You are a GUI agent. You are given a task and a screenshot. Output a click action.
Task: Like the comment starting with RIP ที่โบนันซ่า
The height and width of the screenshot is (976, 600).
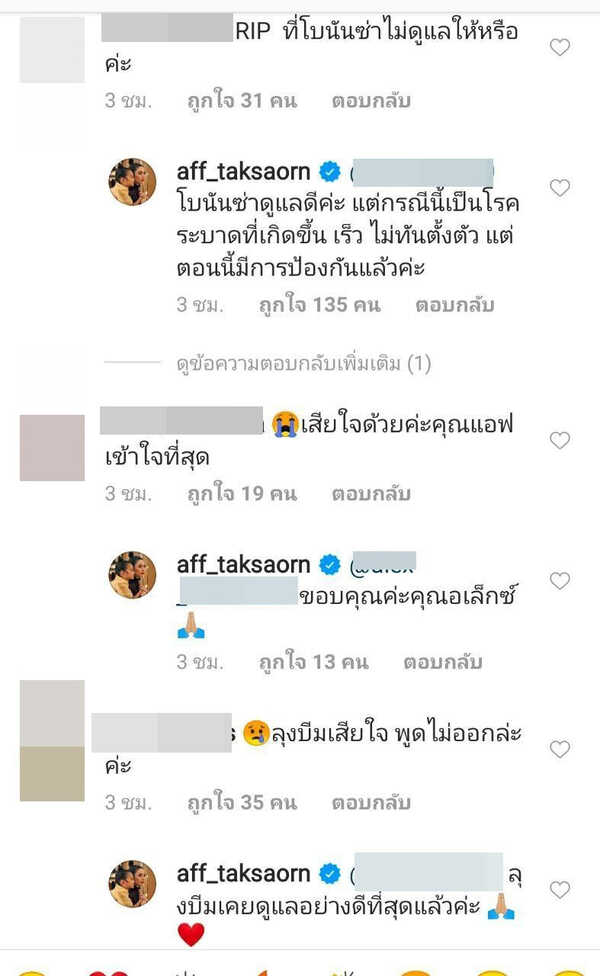[x=560, y=47]
